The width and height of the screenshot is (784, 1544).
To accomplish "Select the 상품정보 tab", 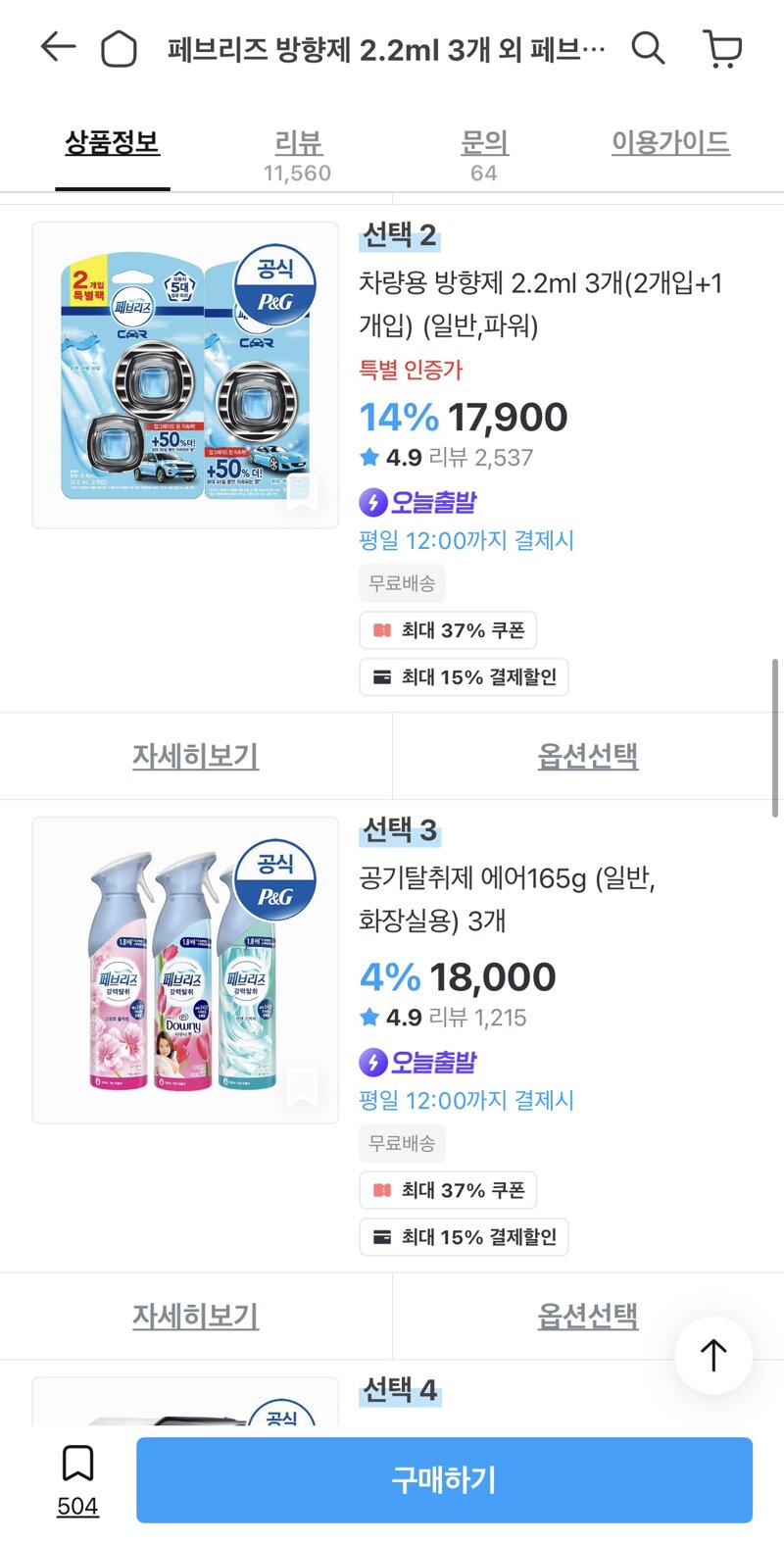I will click(x=113, y=143).
